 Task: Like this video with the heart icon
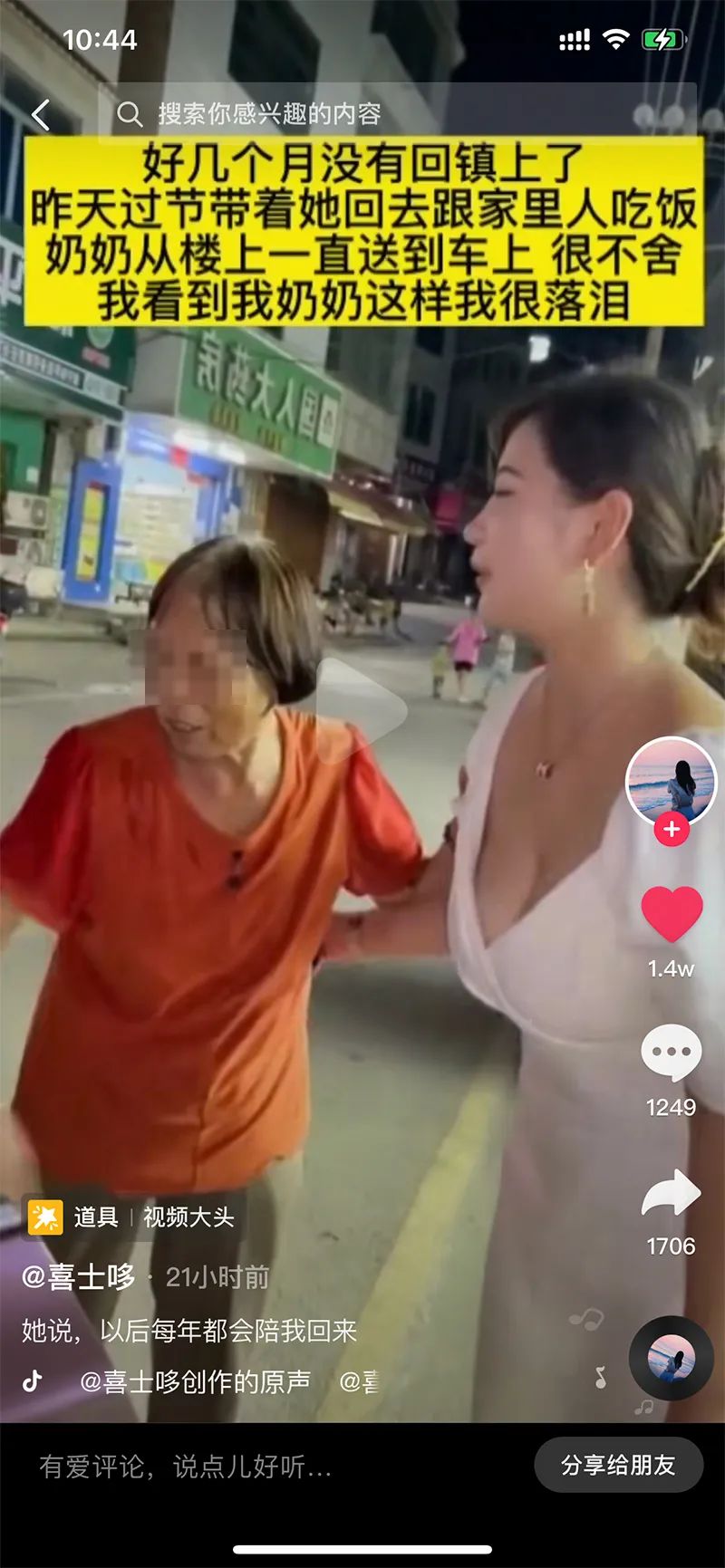(672, 915)
